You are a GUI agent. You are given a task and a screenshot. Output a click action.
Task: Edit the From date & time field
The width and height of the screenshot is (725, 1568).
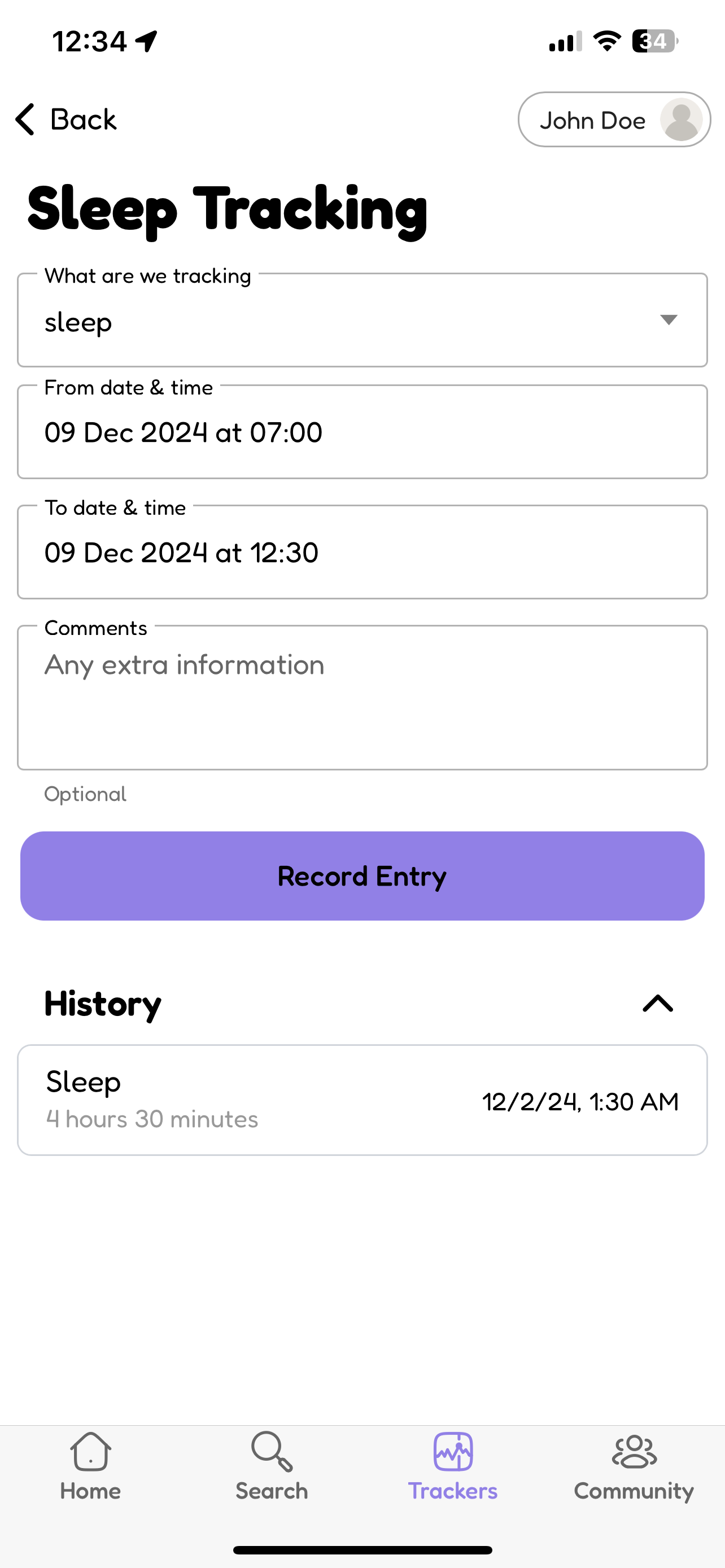click(x=362, y=432)
